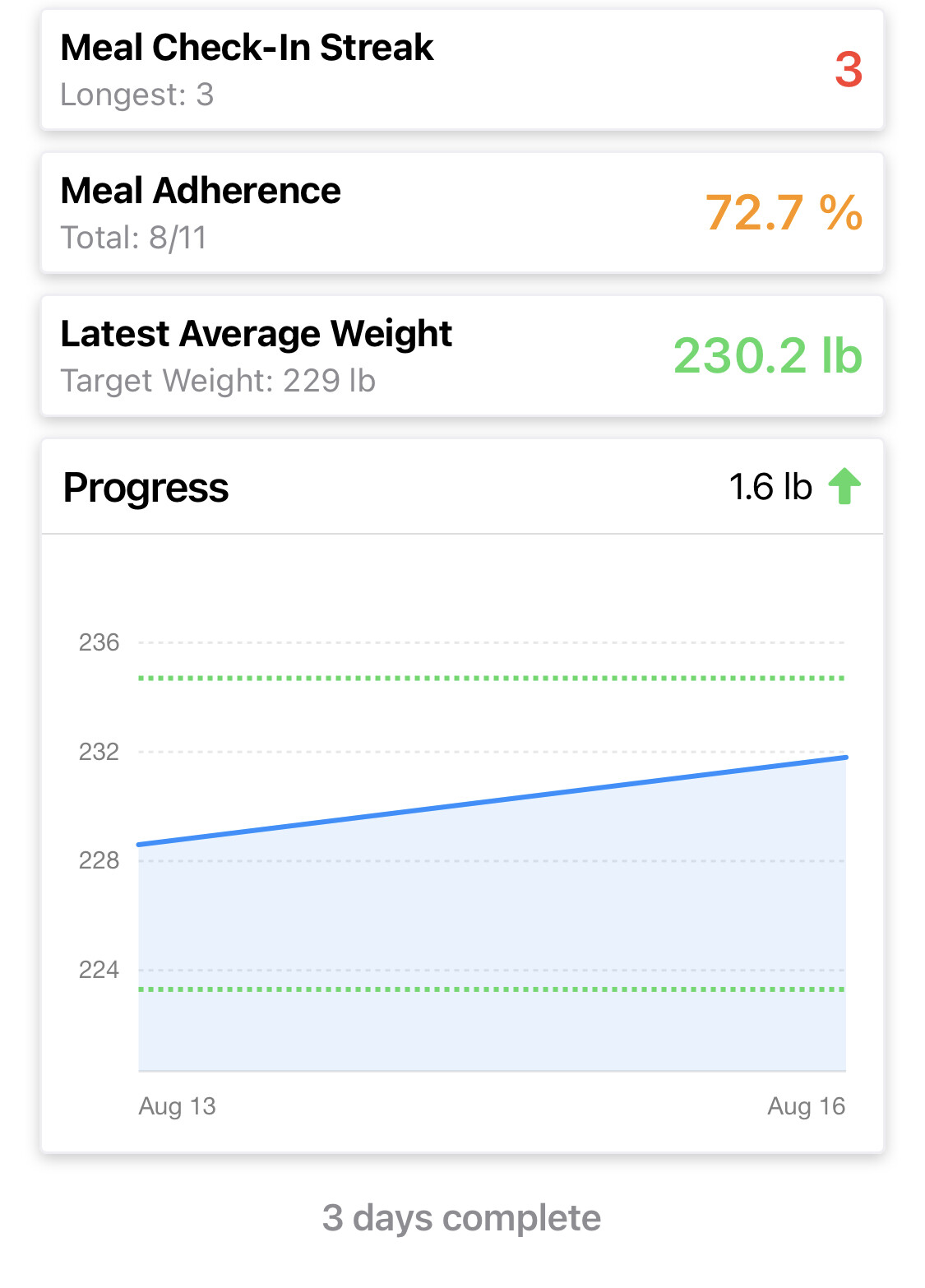The height and width of the screenshot is (1288, 925).
Task: View Latest Average Weight details
Action: 462,356
